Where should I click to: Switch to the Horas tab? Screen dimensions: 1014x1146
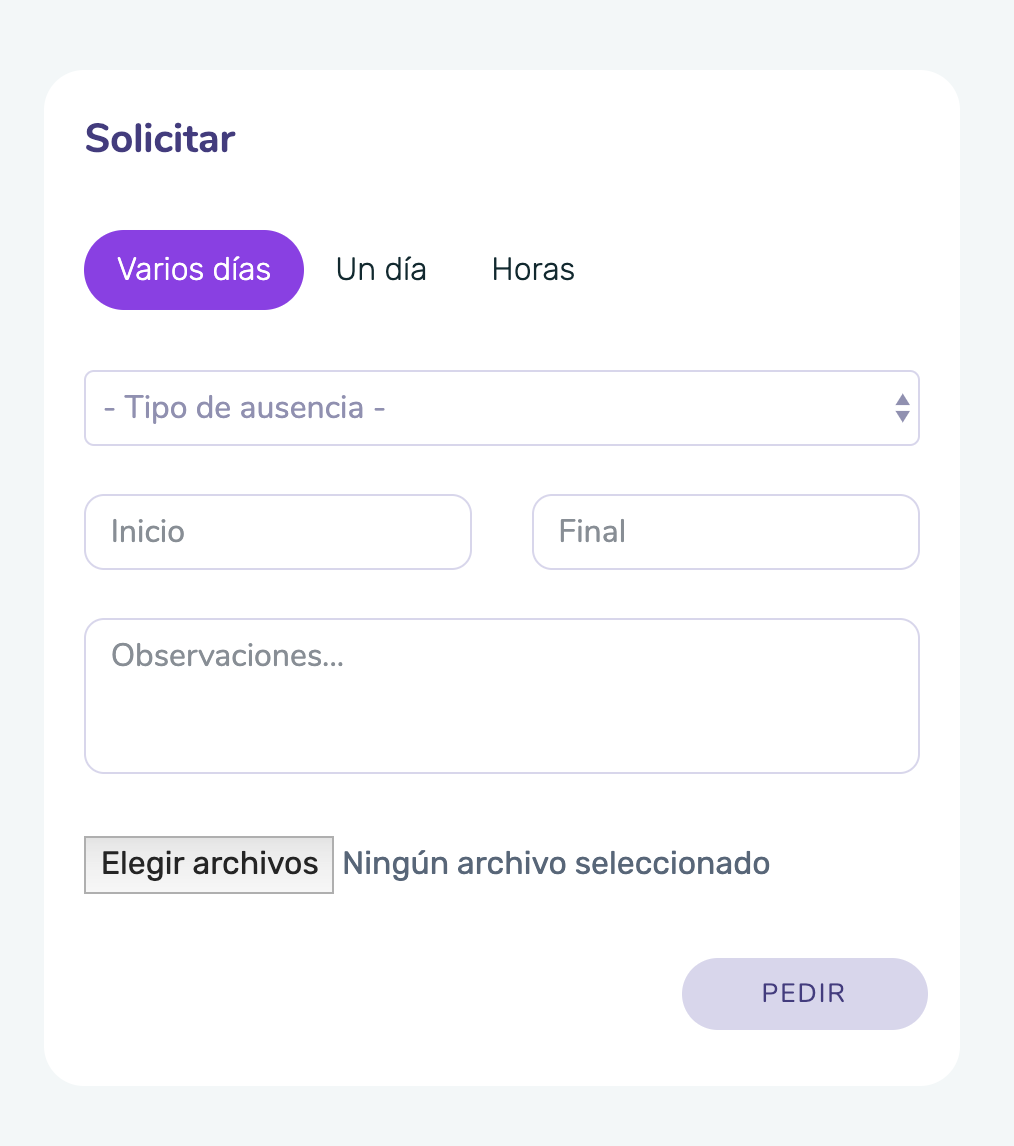coord(533,270)
